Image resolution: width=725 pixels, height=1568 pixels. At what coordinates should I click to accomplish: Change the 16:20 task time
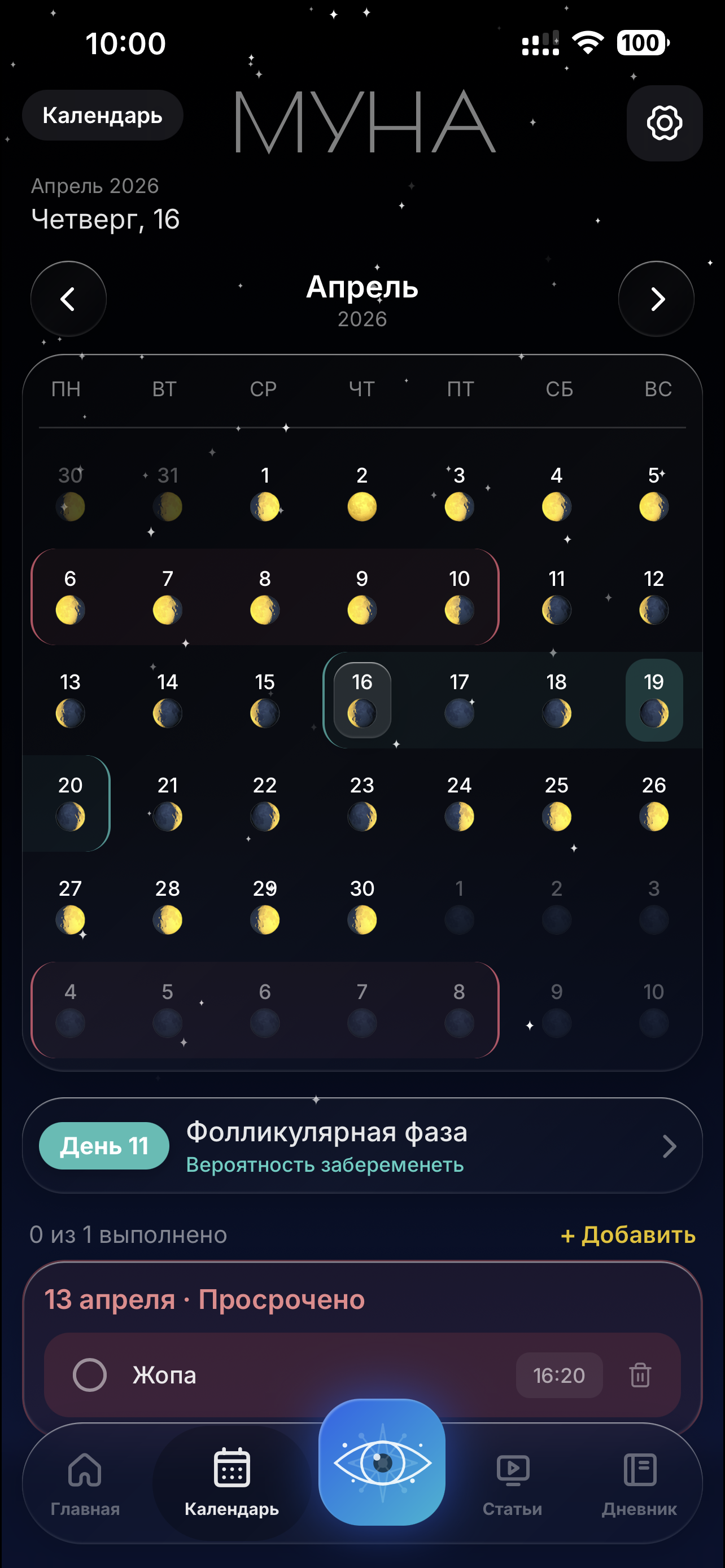coord(559,1374)
